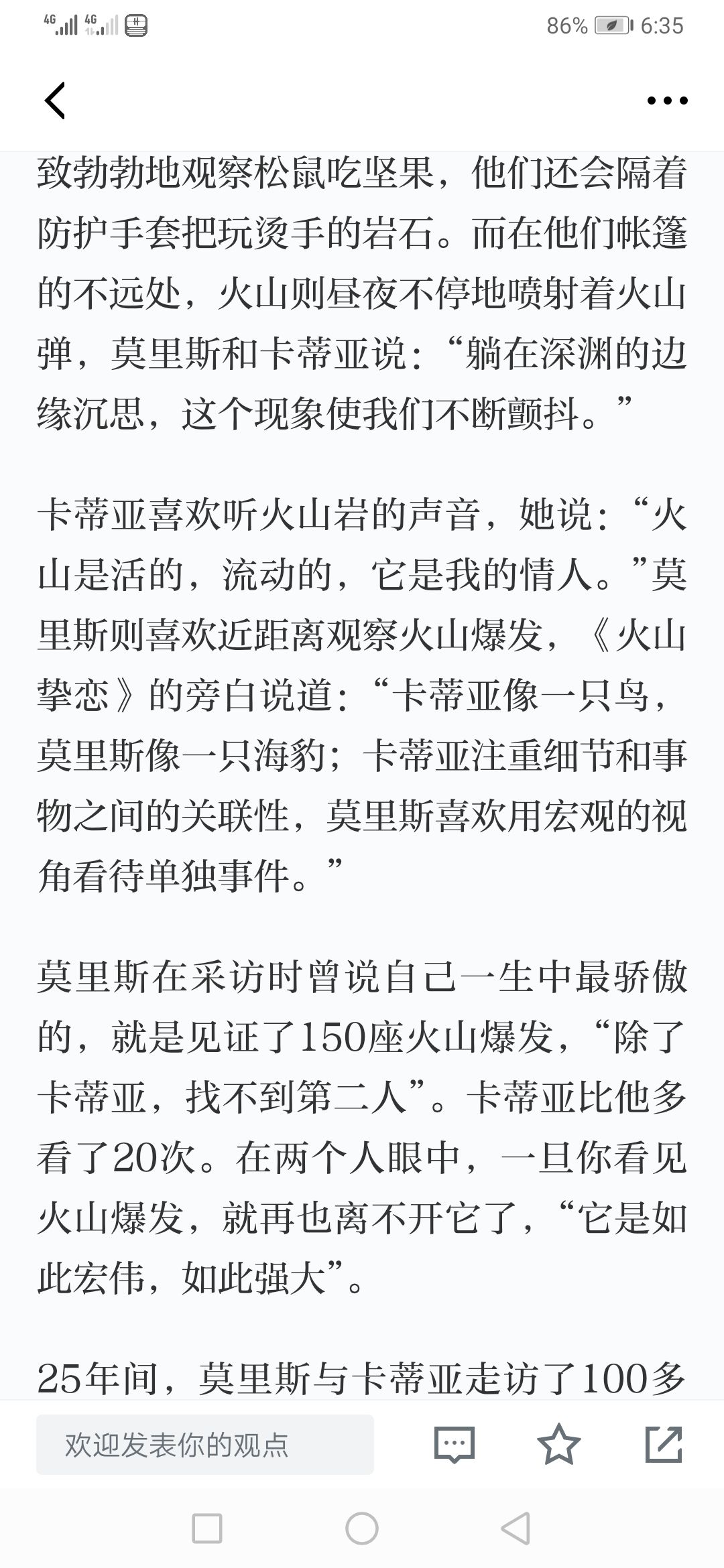Screen dimensions: 724x1568
Task: Tap the comment box to share your view
Action: (205, 1445)
